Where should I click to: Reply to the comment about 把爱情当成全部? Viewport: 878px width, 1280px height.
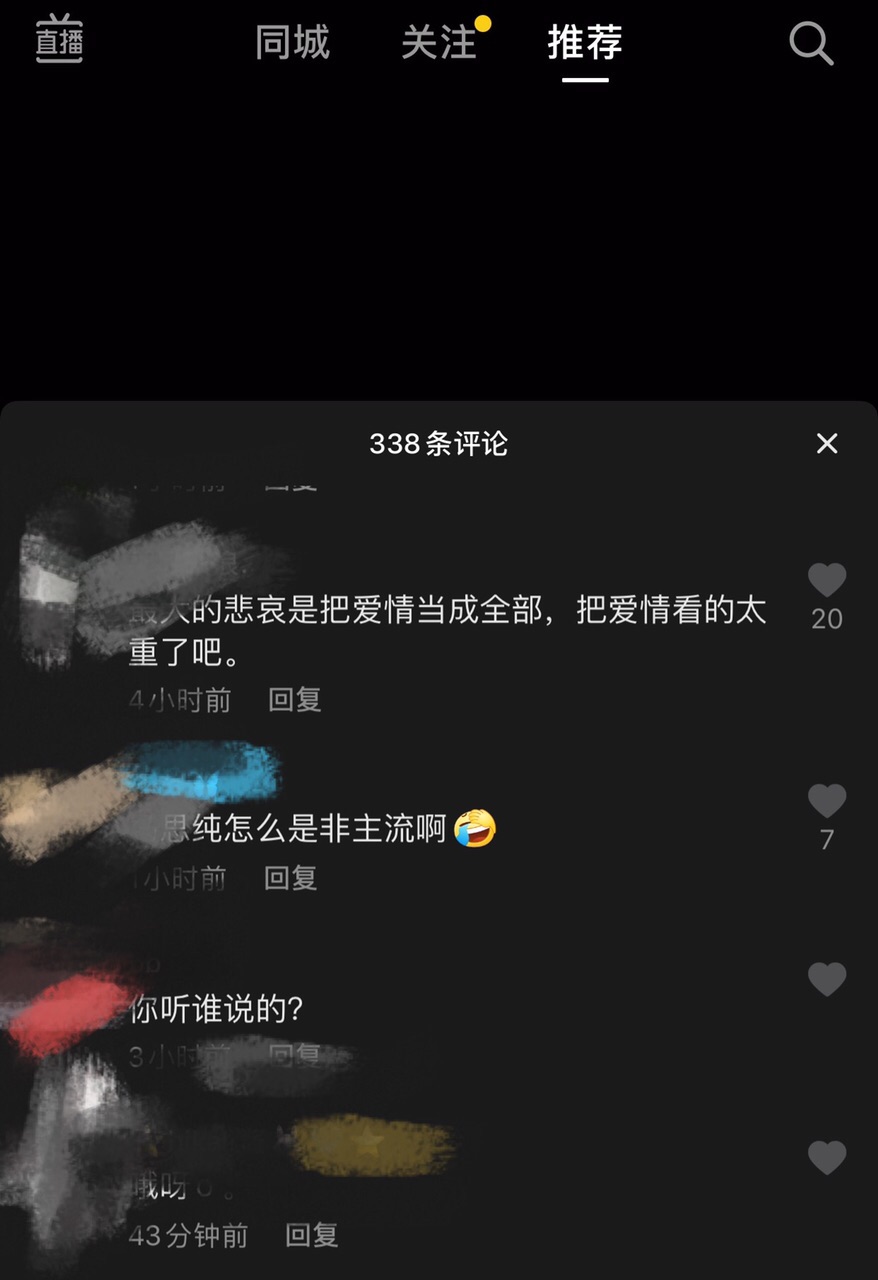(x=295, y=700)
